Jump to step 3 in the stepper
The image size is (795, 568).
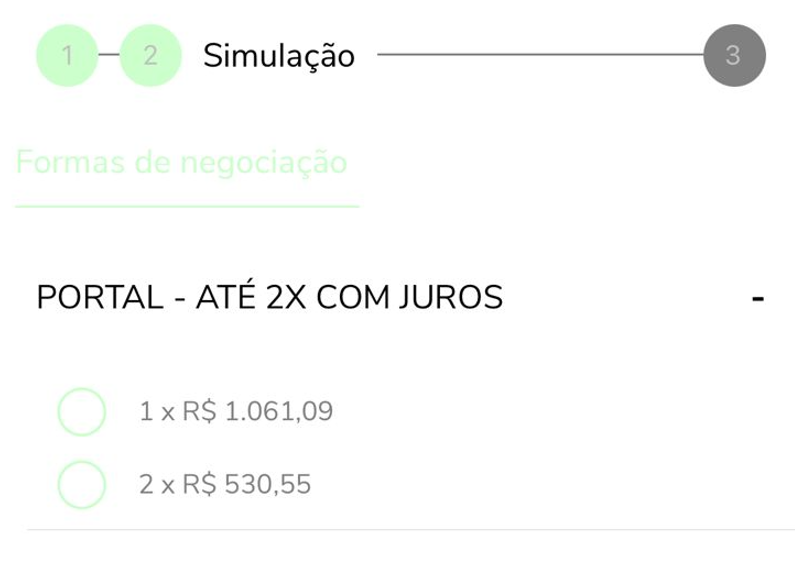[x=733, y=56]
